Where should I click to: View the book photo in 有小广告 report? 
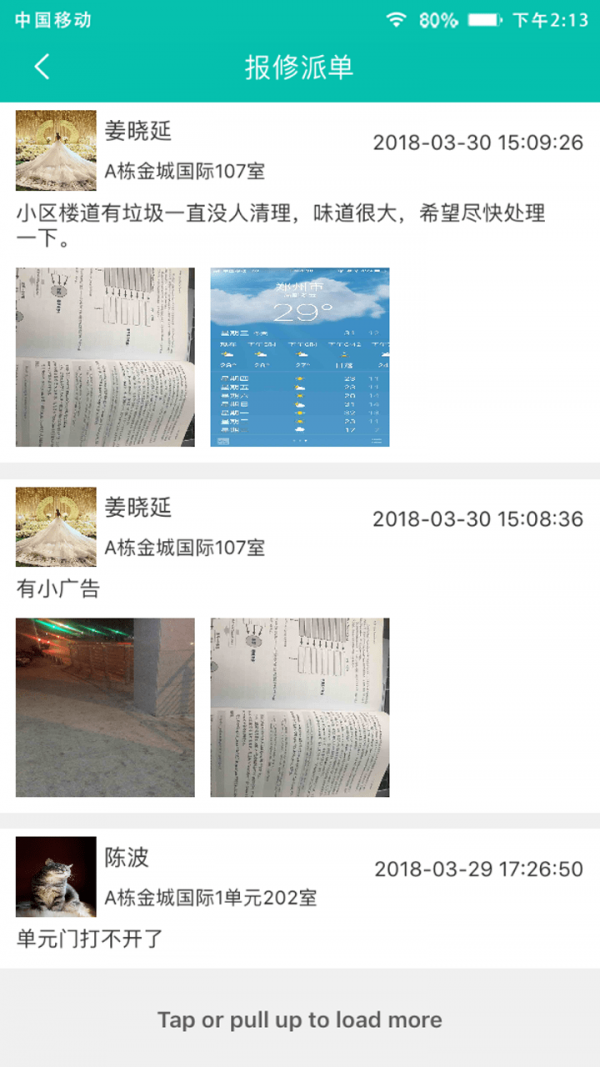point(300,707)
